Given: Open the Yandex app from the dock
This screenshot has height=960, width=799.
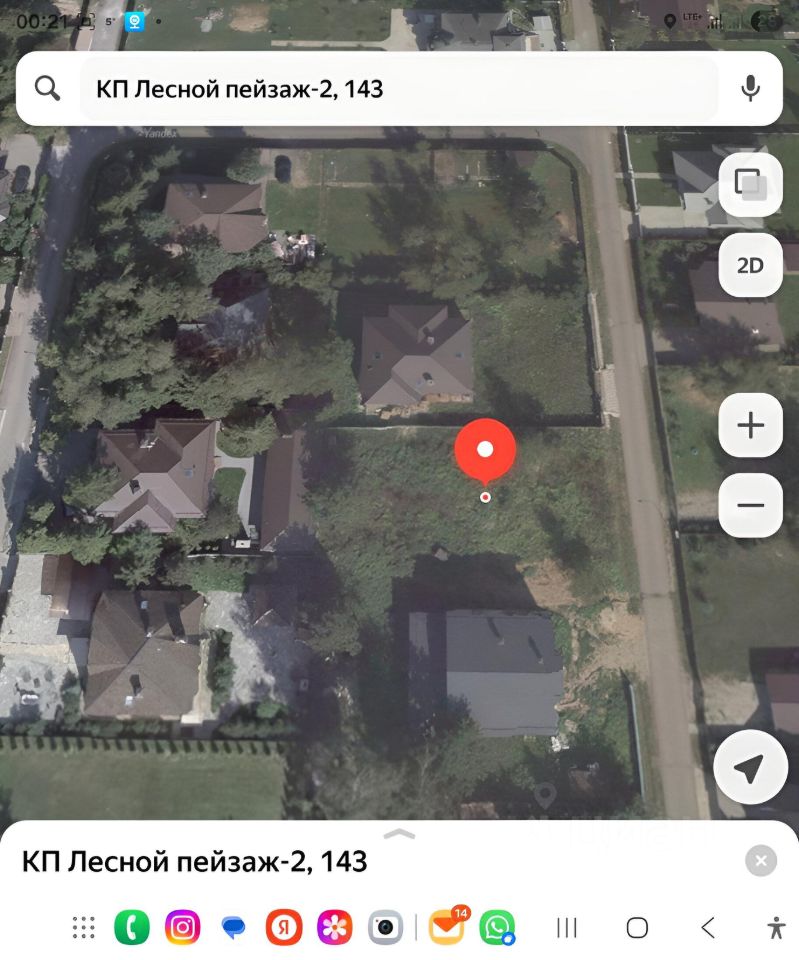Looking at the screenshot, I should [284, 927].
